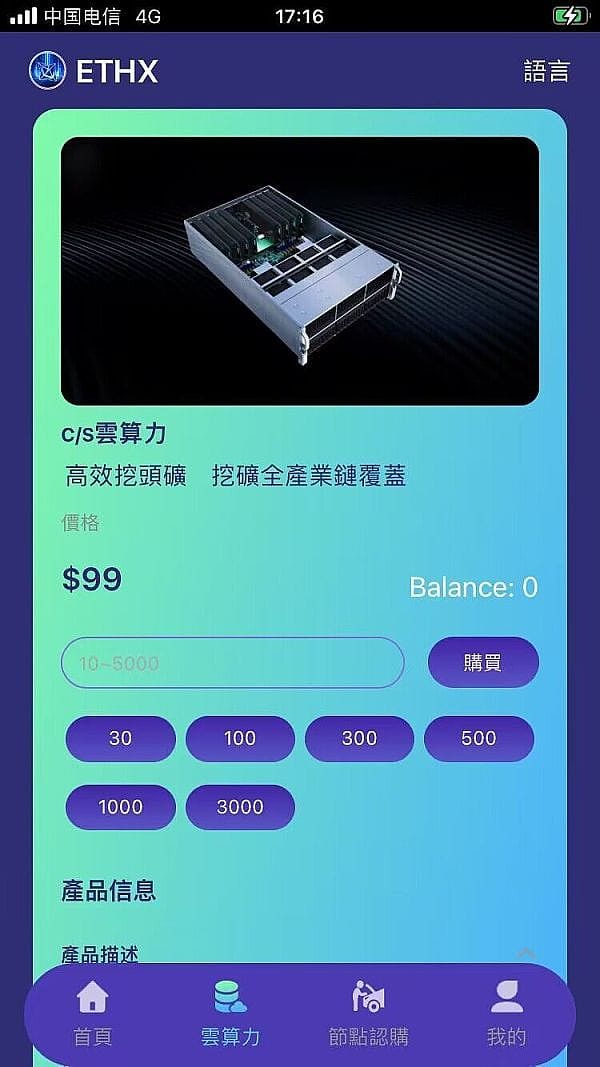This screenshot has width=600, height=1067.
Task: Collapse the 產品描述 section
Action: tap(526, 953)
